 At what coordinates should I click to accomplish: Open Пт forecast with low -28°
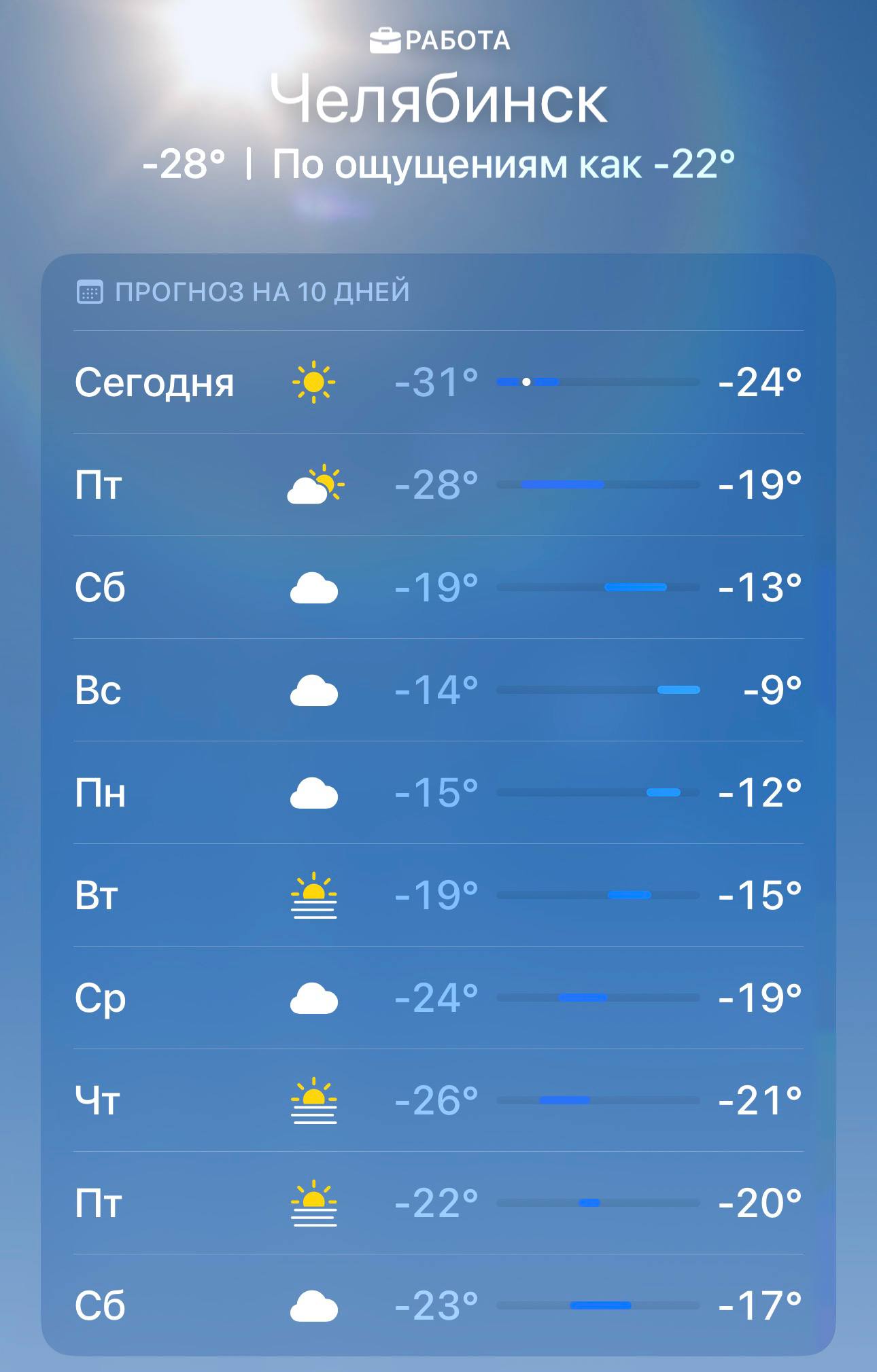point(438,485)
